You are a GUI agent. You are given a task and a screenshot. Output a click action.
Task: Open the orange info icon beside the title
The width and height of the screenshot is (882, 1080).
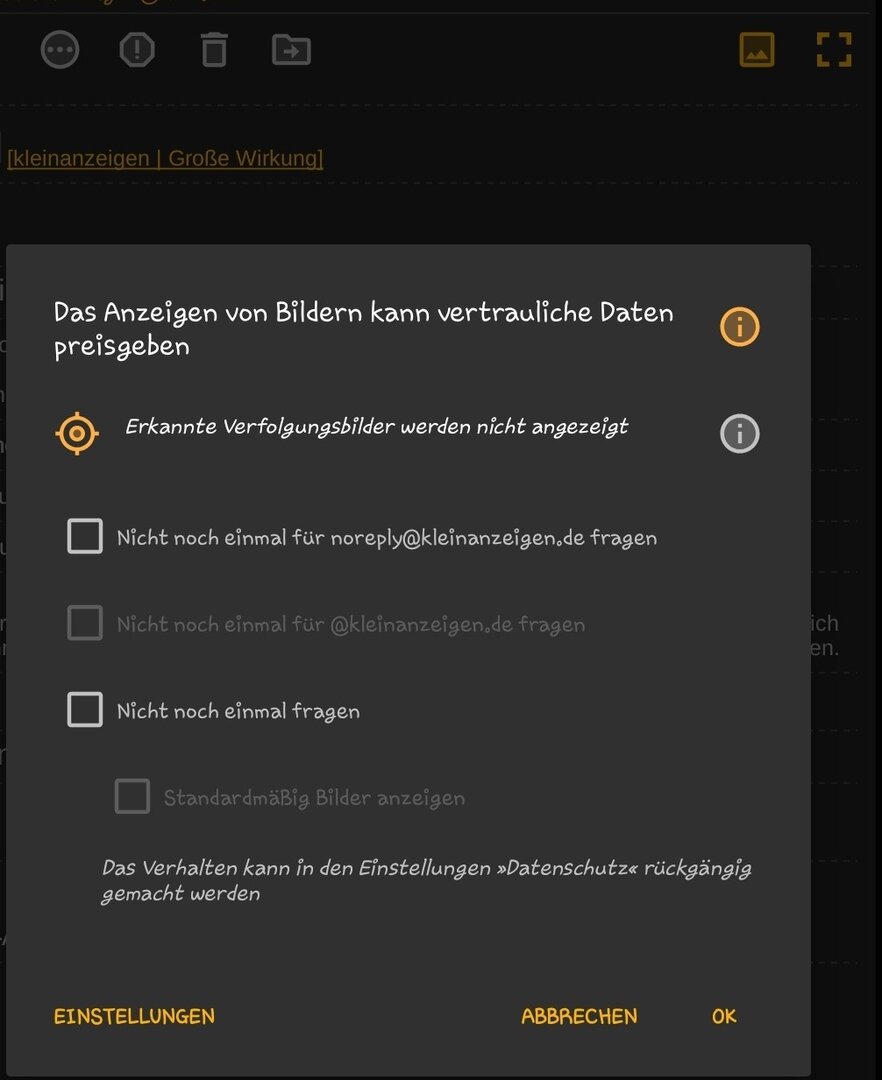[x=740, y=327]
